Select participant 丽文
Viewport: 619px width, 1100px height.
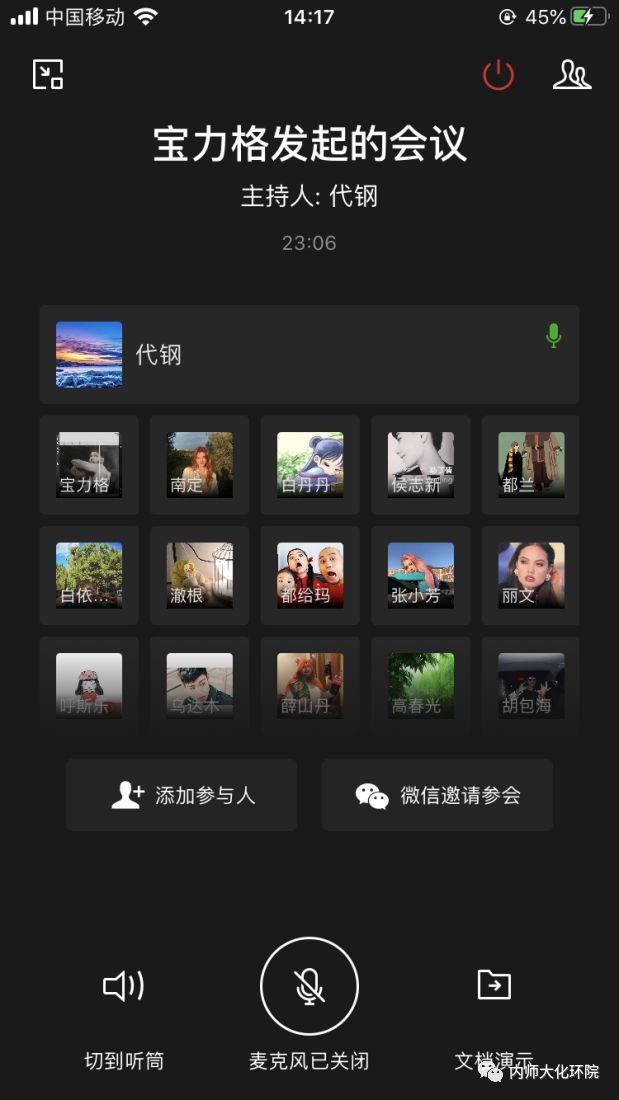(531, 575)
